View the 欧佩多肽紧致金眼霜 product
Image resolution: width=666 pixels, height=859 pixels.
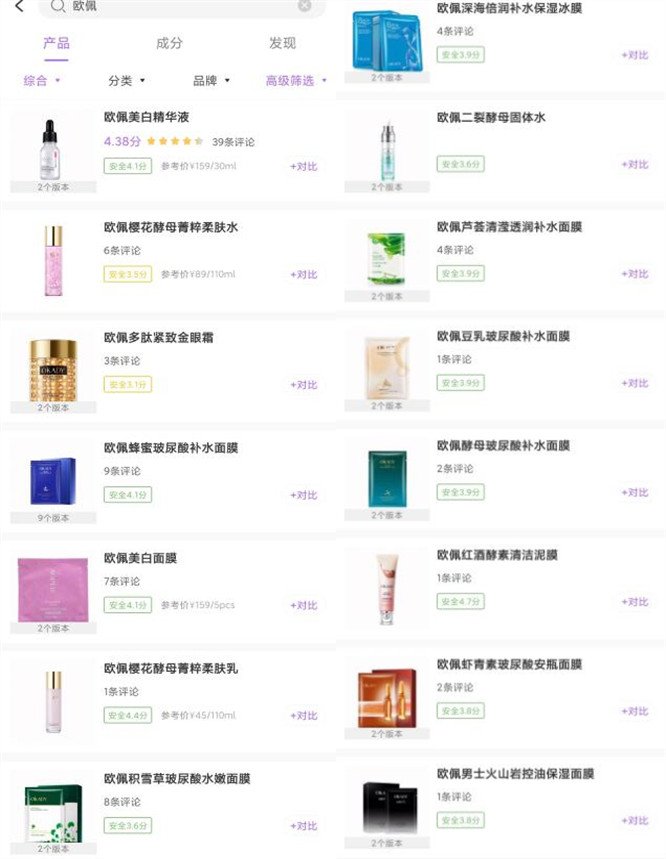pyautogui.click(x=159, y=338)
